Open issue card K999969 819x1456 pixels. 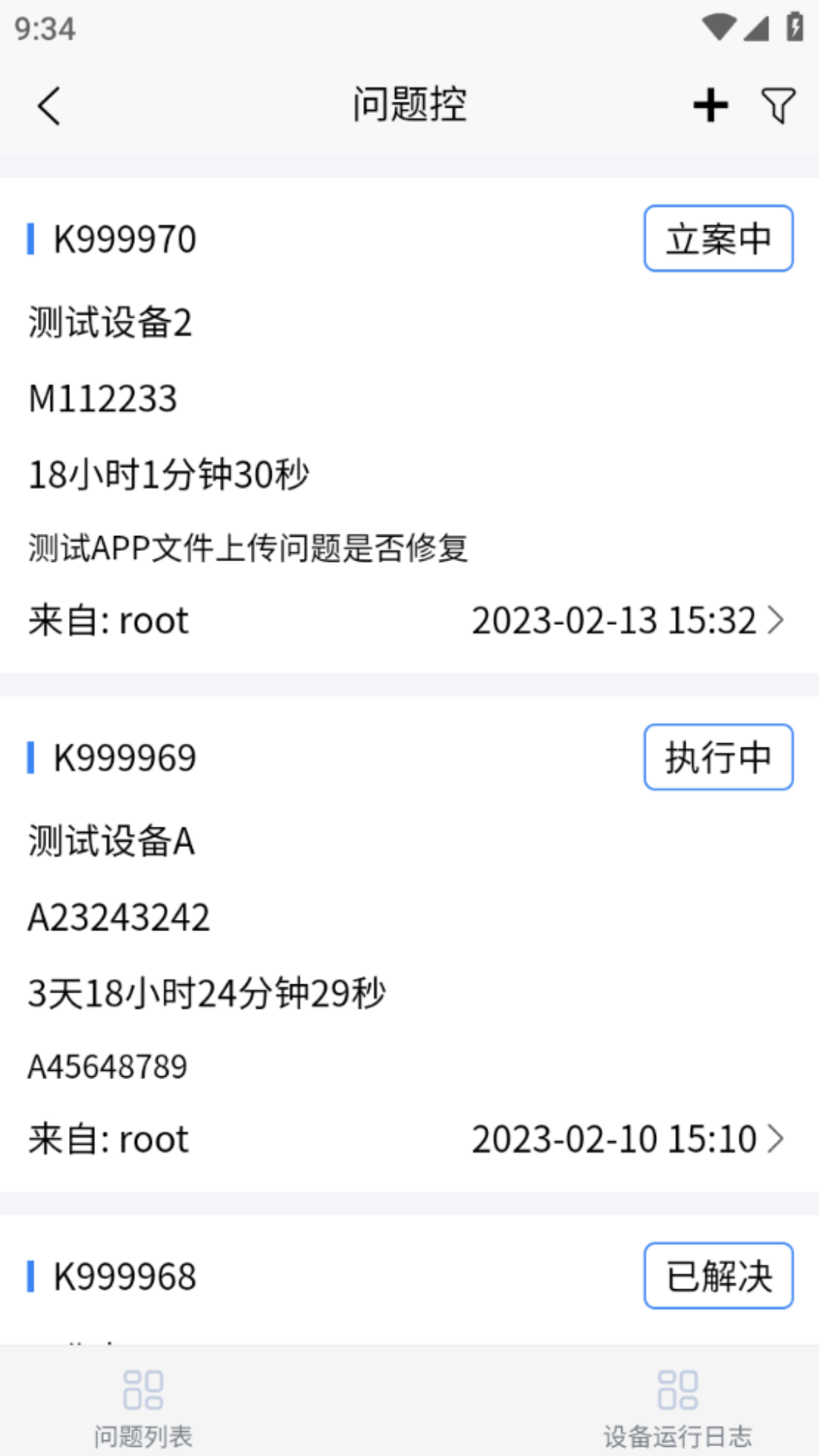click(x=409, y=944)
